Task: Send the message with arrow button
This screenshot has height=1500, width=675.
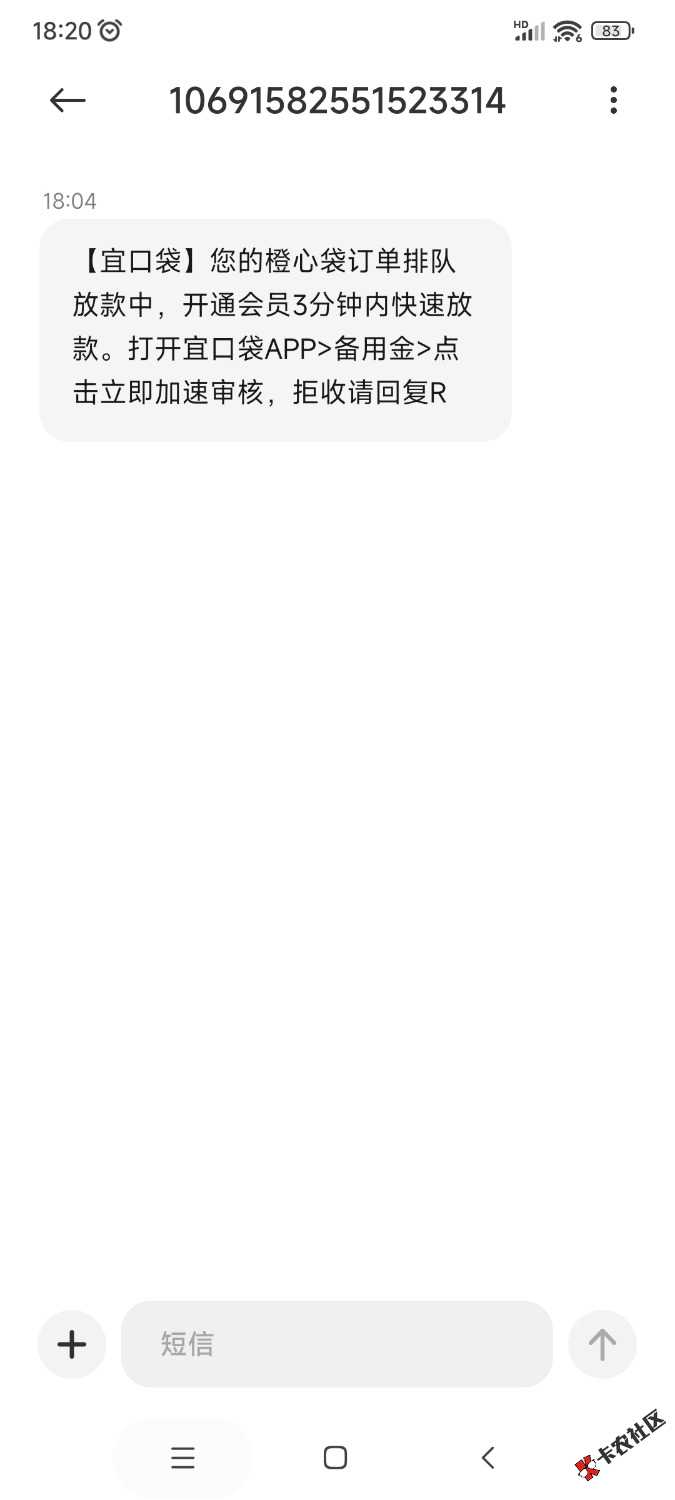Action: click(602, 1344)
